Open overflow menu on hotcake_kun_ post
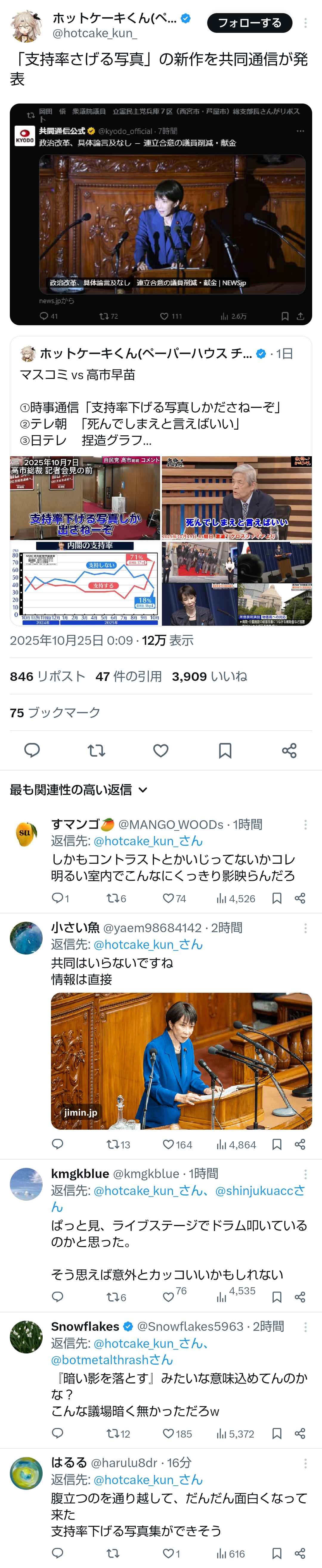The image size is (322, 1568). (305, 23)
